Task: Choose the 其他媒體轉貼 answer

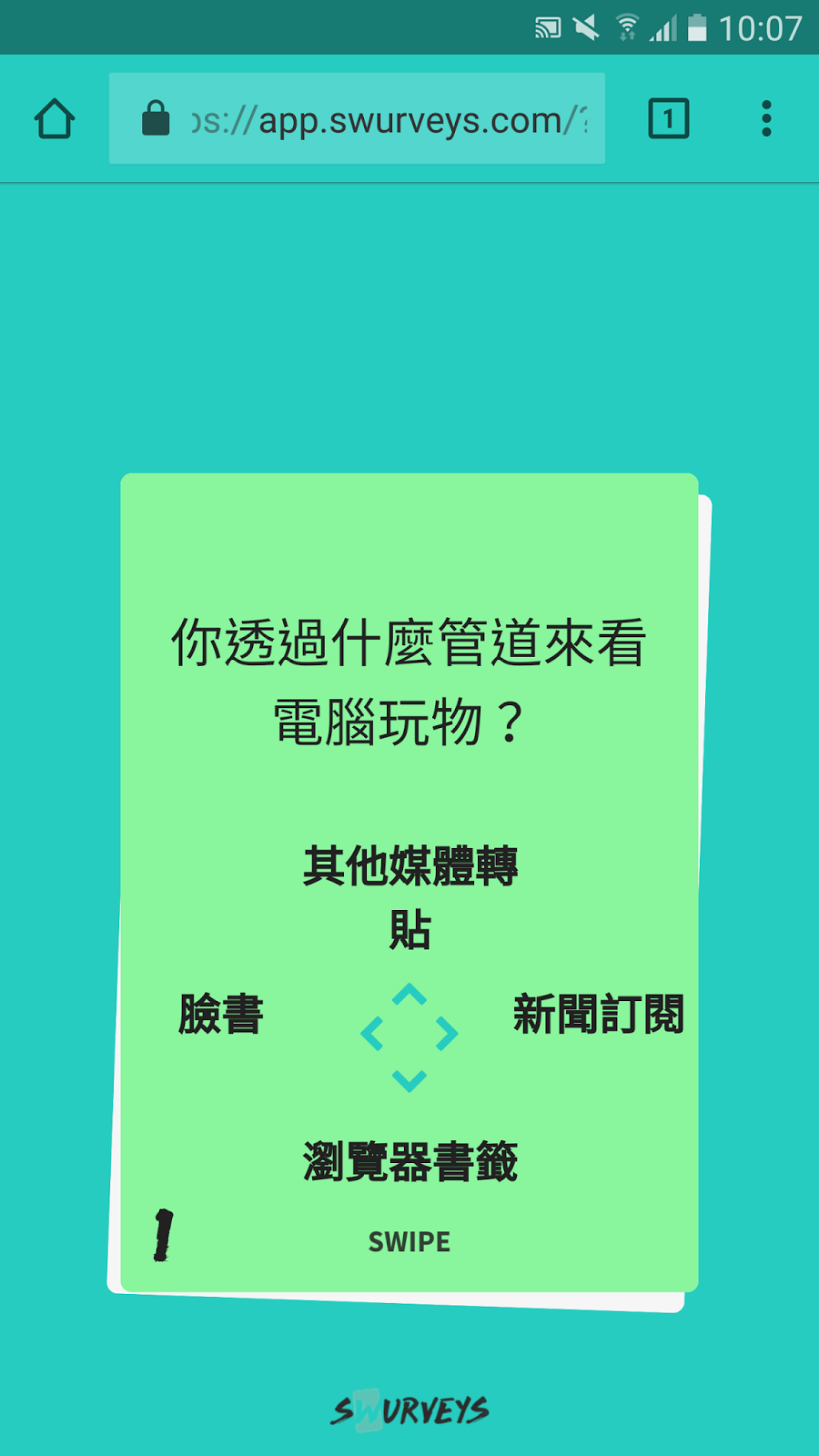Action: tap(409, 897)
